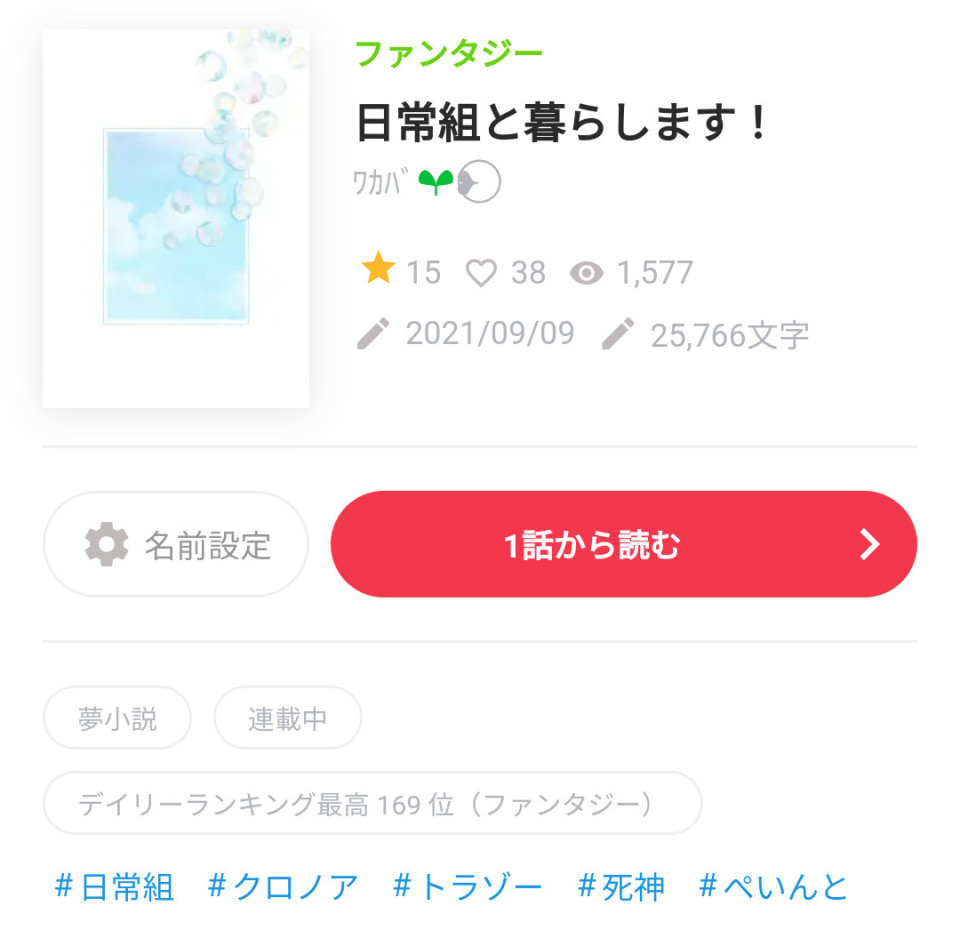The width and height of the screenshot is (960, 930).
Task: Select the 夢小説 chip
Action: [x=117, y=718]
